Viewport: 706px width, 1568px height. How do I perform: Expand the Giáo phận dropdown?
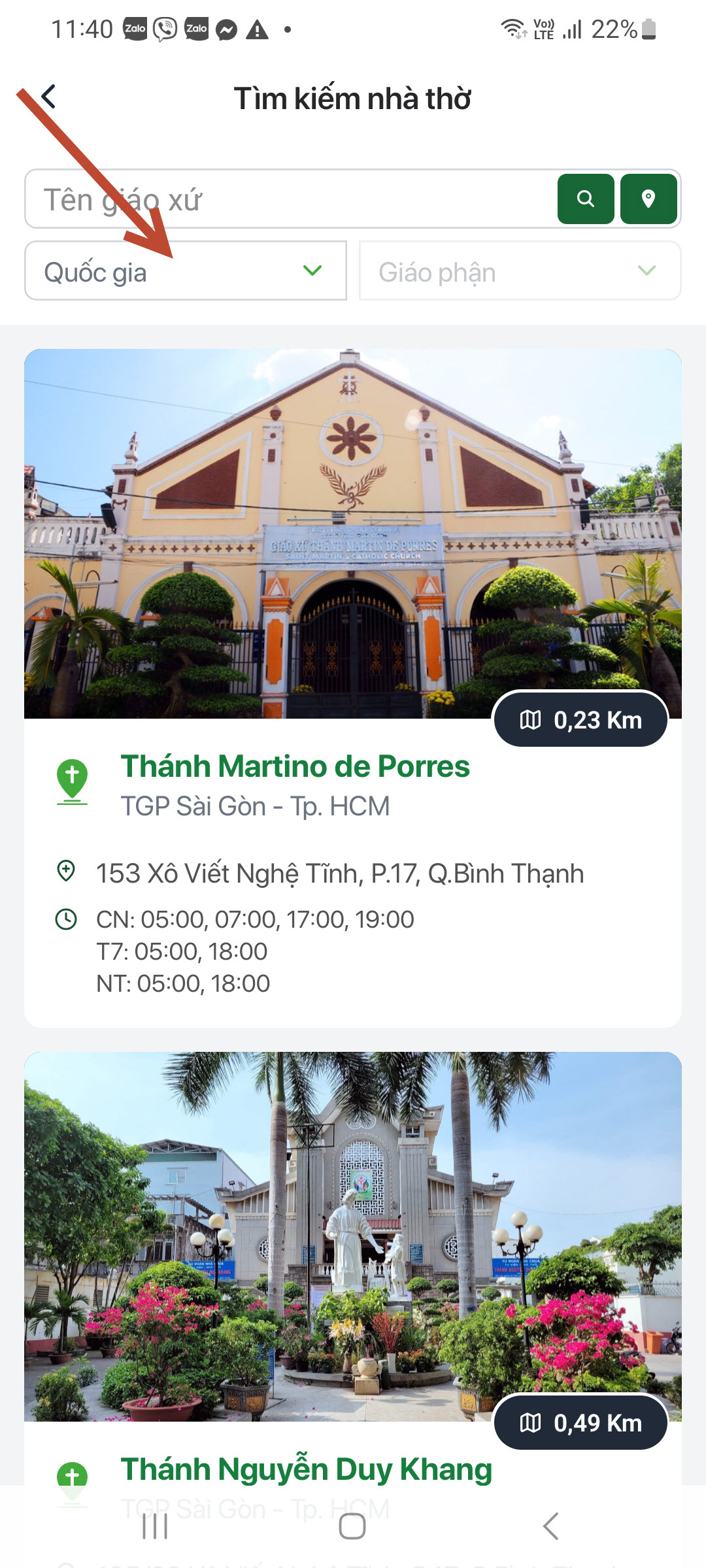(x=516, y=272)
